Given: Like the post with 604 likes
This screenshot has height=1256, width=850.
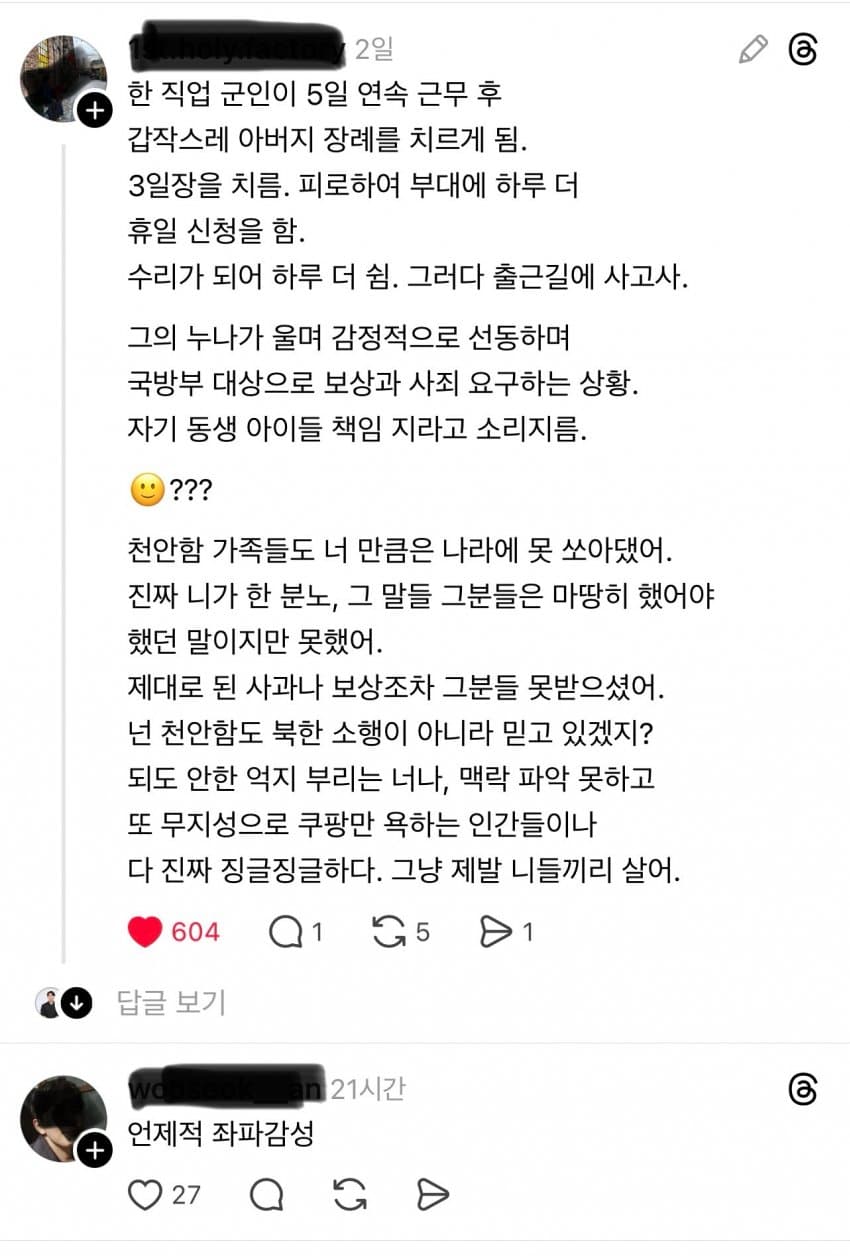Looking at the screenshot, I should pos(146,932).
